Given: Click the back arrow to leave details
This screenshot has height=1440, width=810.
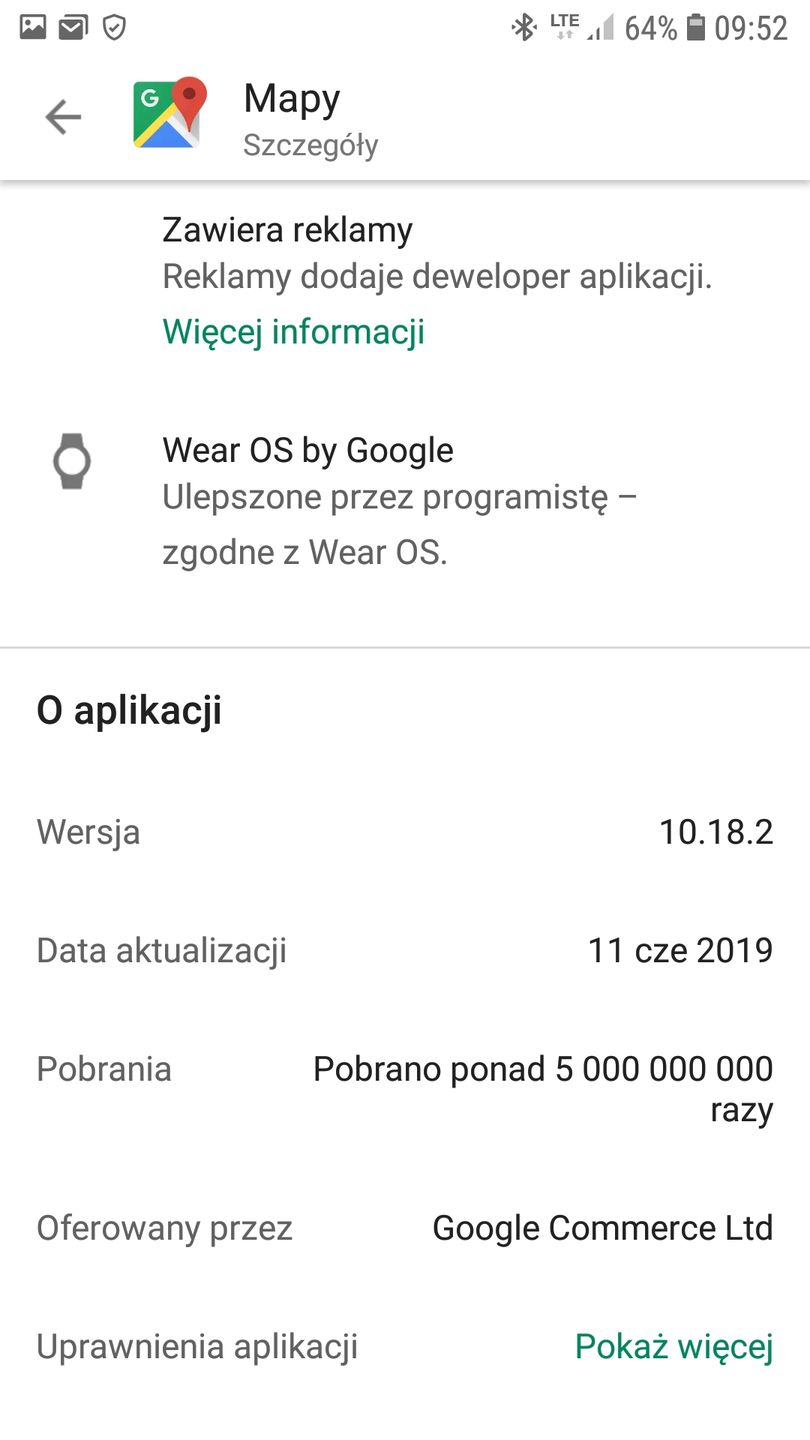Looking at the screenshot, I should click(62, 116).
